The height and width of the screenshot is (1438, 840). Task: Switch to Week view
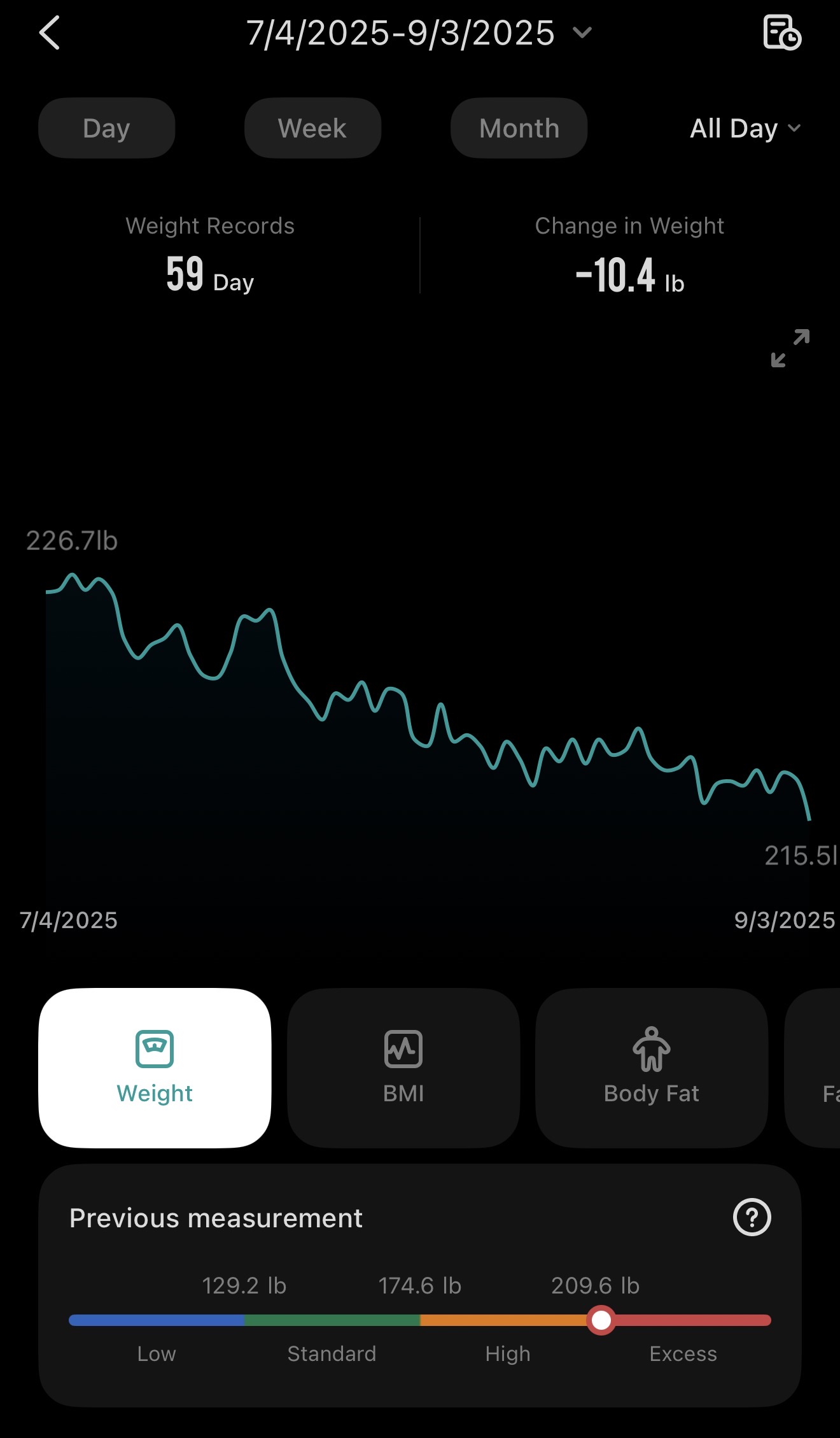click(x=312, y=128)
